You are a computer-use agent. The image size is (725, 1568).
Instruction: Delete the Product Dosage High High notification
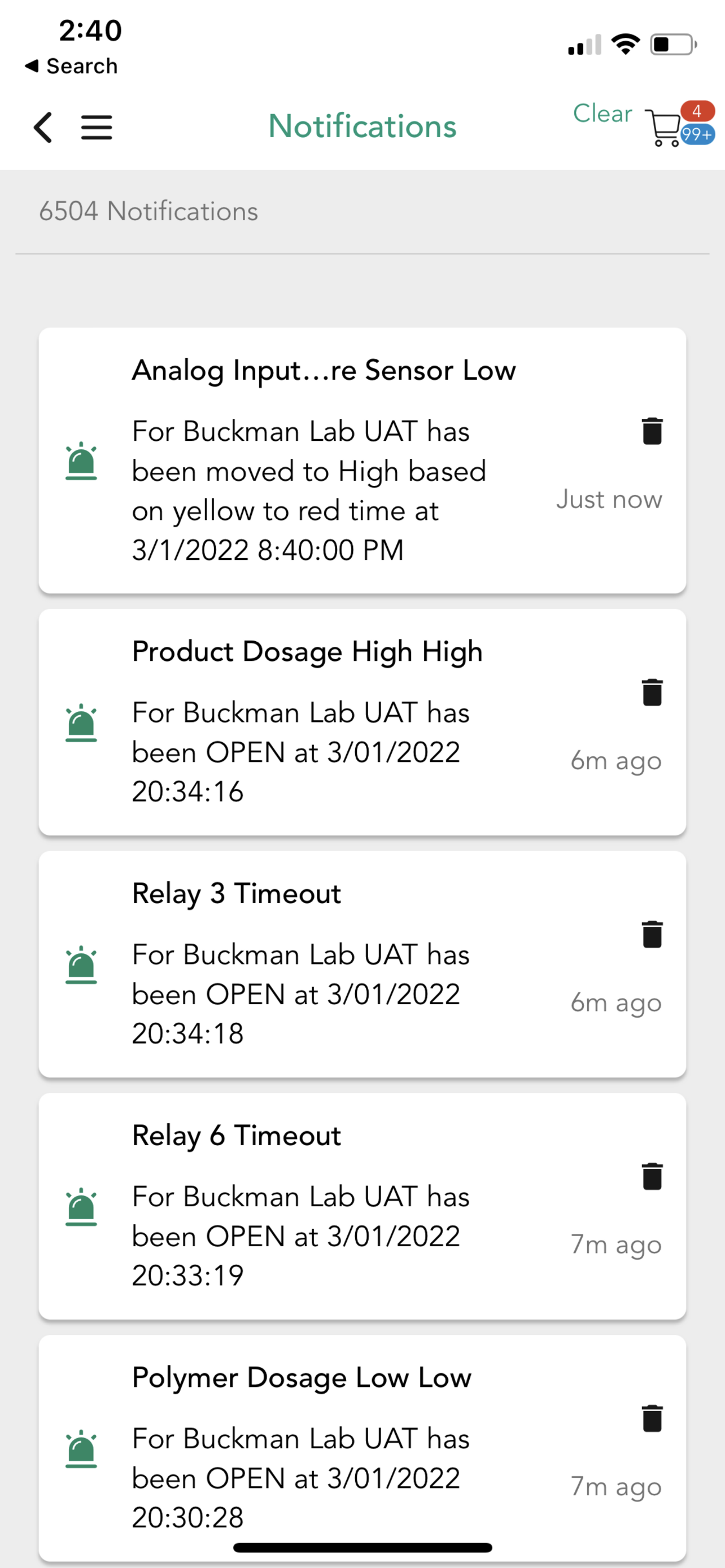pyautogui.click(x=652, y=692)
